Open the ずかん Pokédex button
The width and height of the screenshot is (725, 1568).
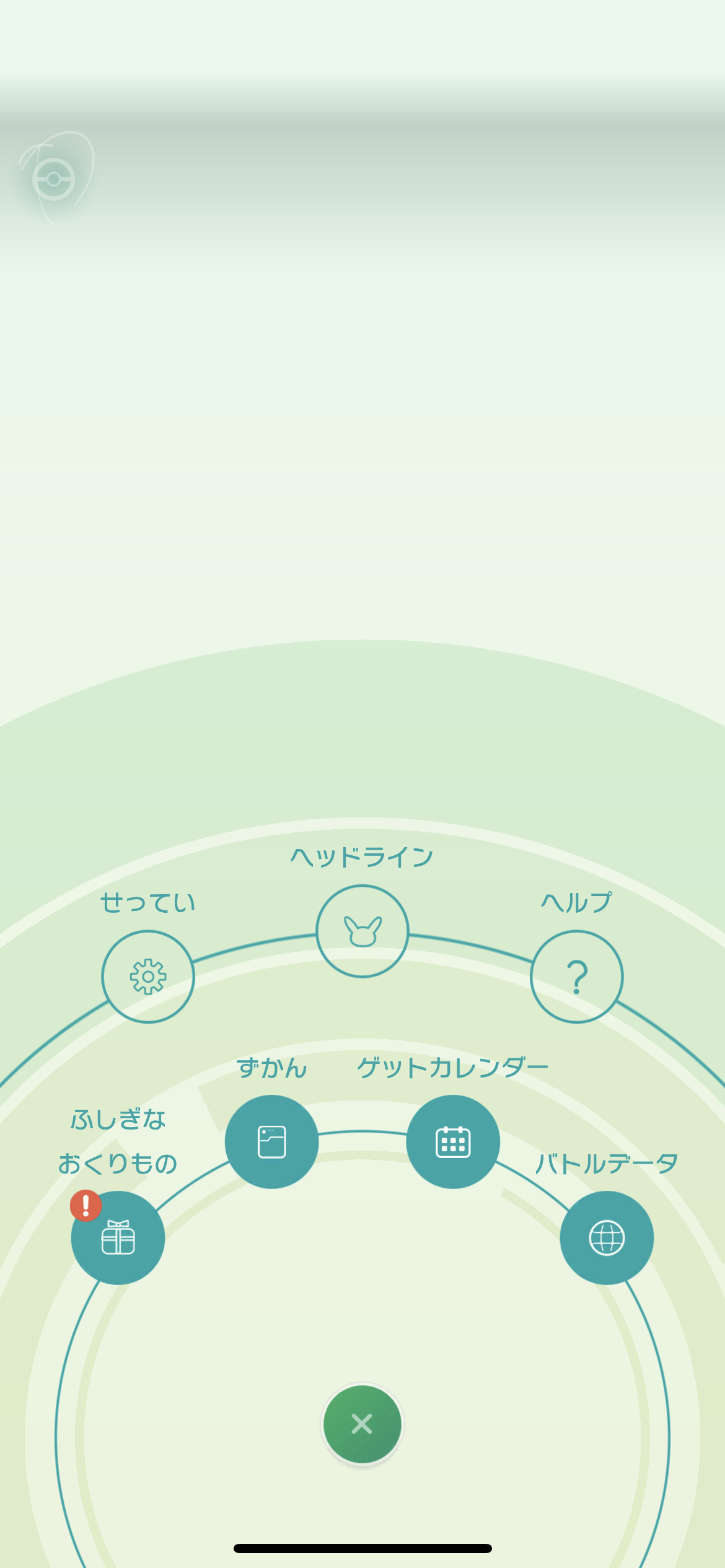click(271, 1142)
